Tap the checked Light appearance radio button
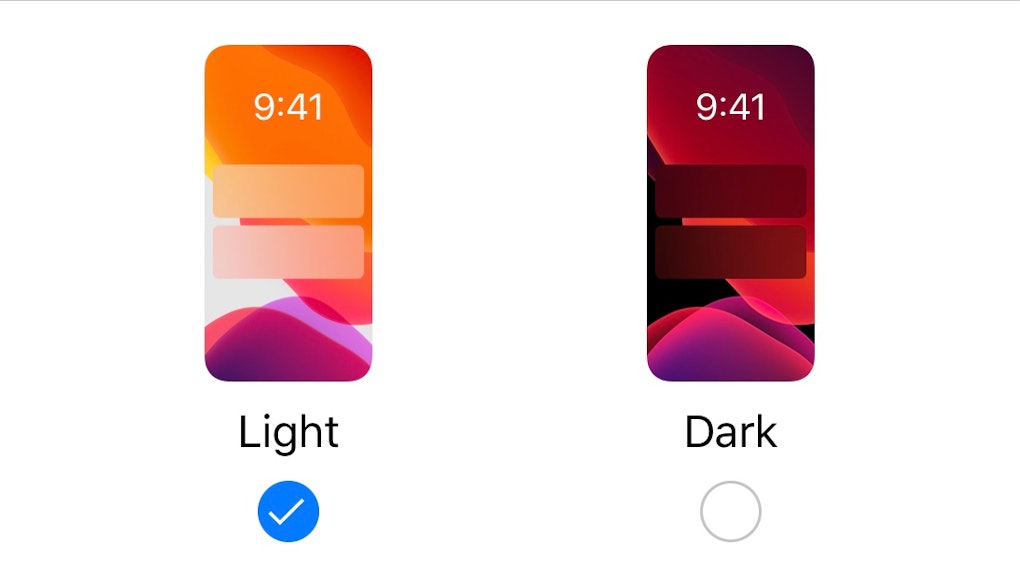 tap(288, 511)
